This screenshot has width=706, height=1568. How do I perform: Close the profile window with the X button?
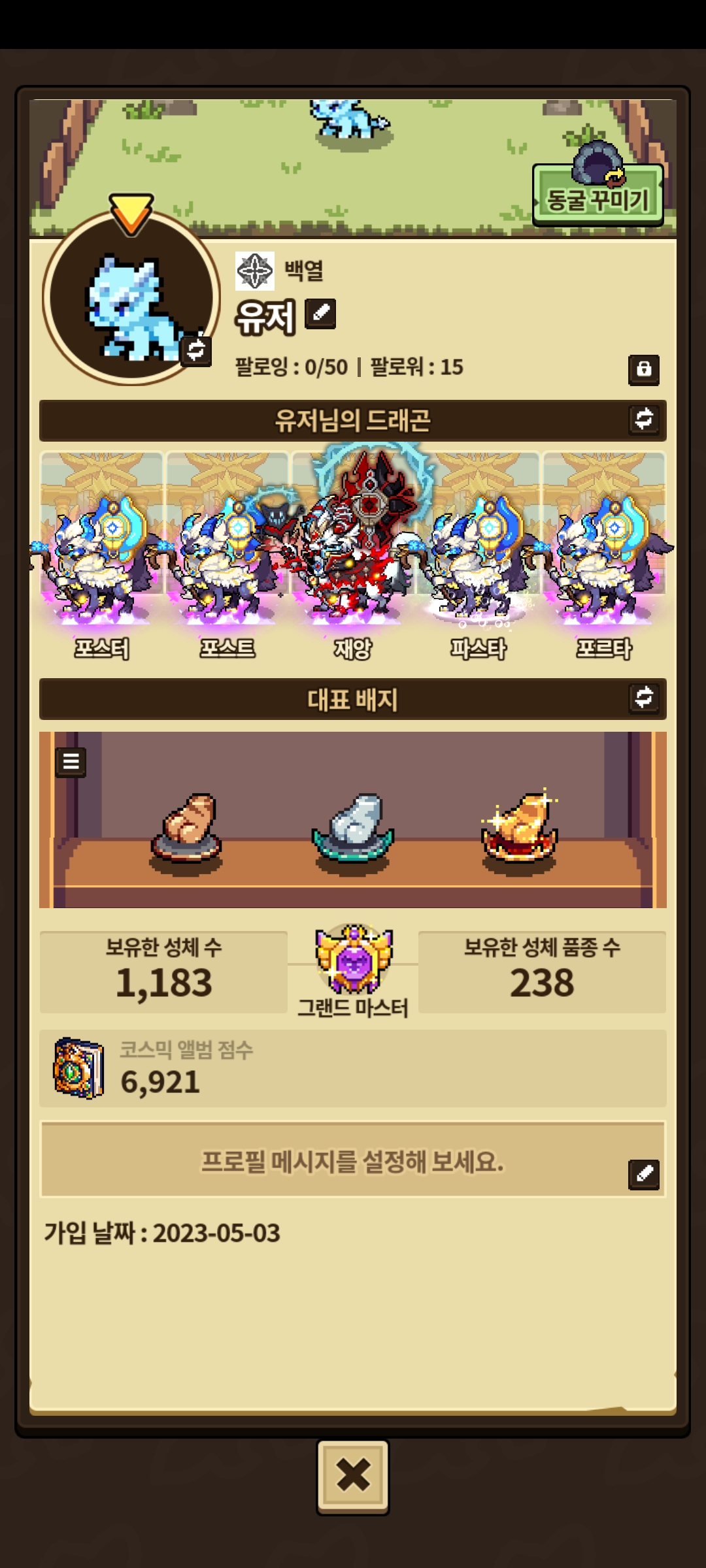pos(353,1476)
